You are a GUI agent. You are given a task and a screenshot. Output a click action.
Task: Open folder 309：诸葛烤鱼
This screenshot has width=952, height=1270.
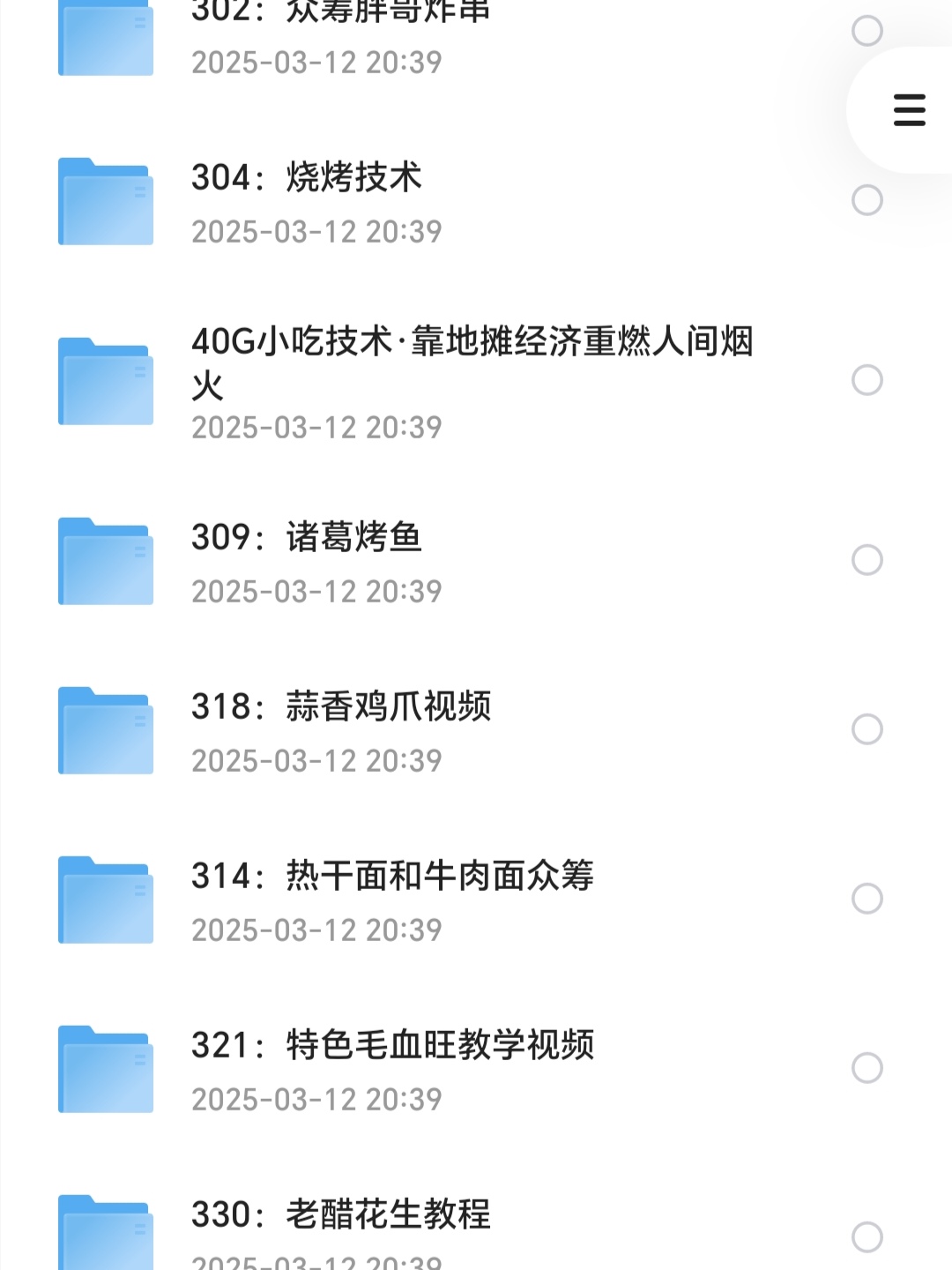pos(353,560)
